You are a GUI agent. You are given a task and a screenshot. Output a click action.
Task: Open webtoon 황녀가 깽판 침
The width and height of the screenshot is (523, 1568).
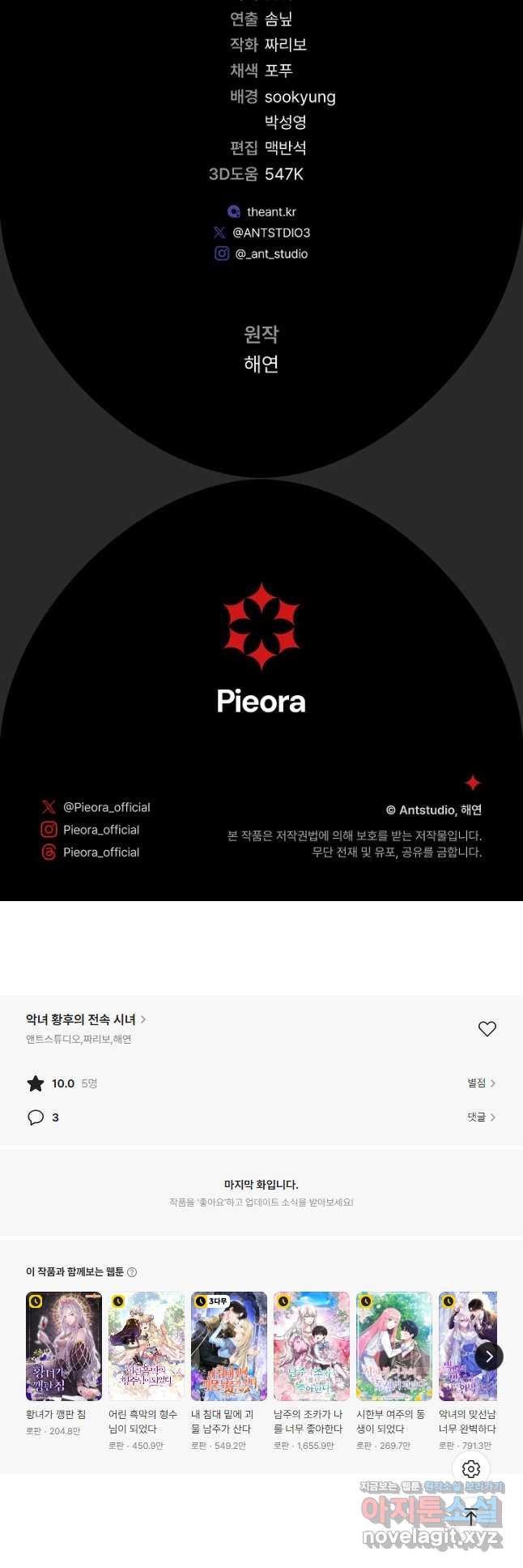[64, 1346]
